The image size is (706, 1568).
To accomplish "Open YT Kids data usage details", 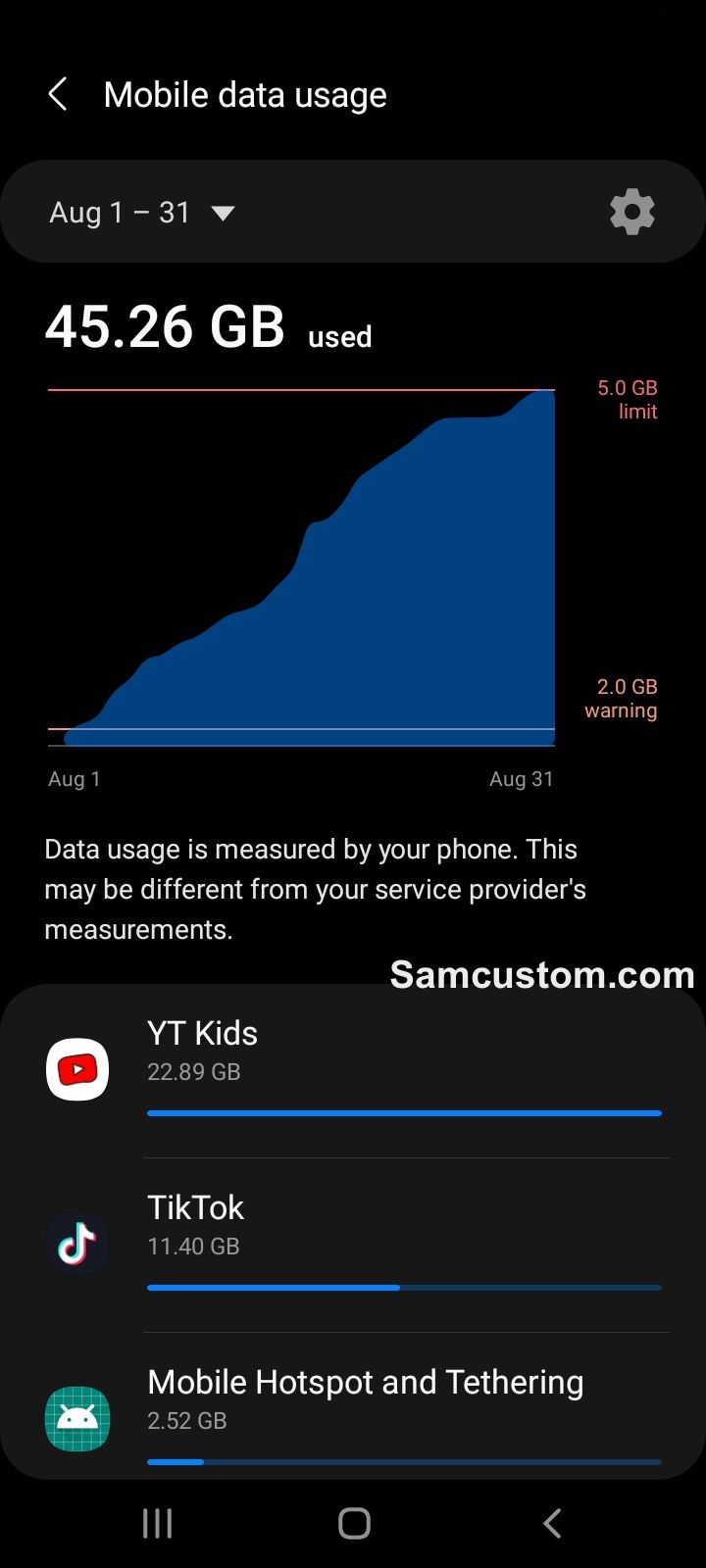I will [353, 1070].
